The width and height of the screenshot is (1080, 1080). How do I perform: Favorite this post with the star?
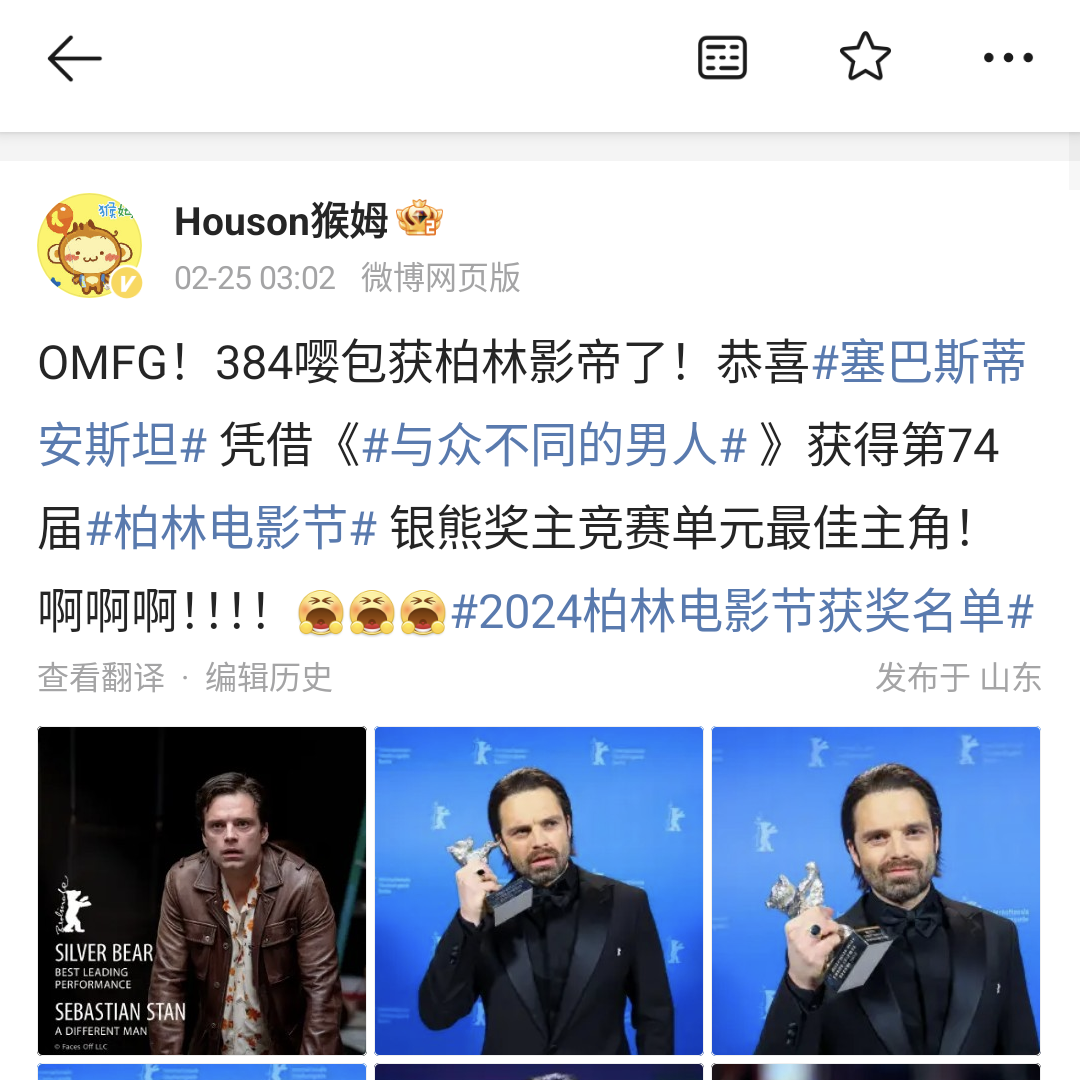coord(865,58)
